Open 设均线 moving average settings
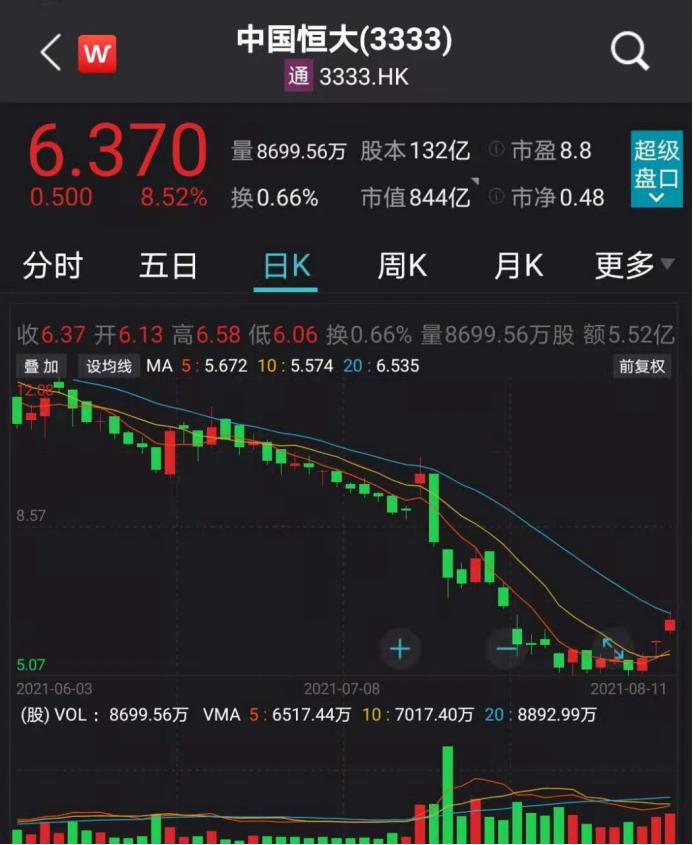 (109, 366)
